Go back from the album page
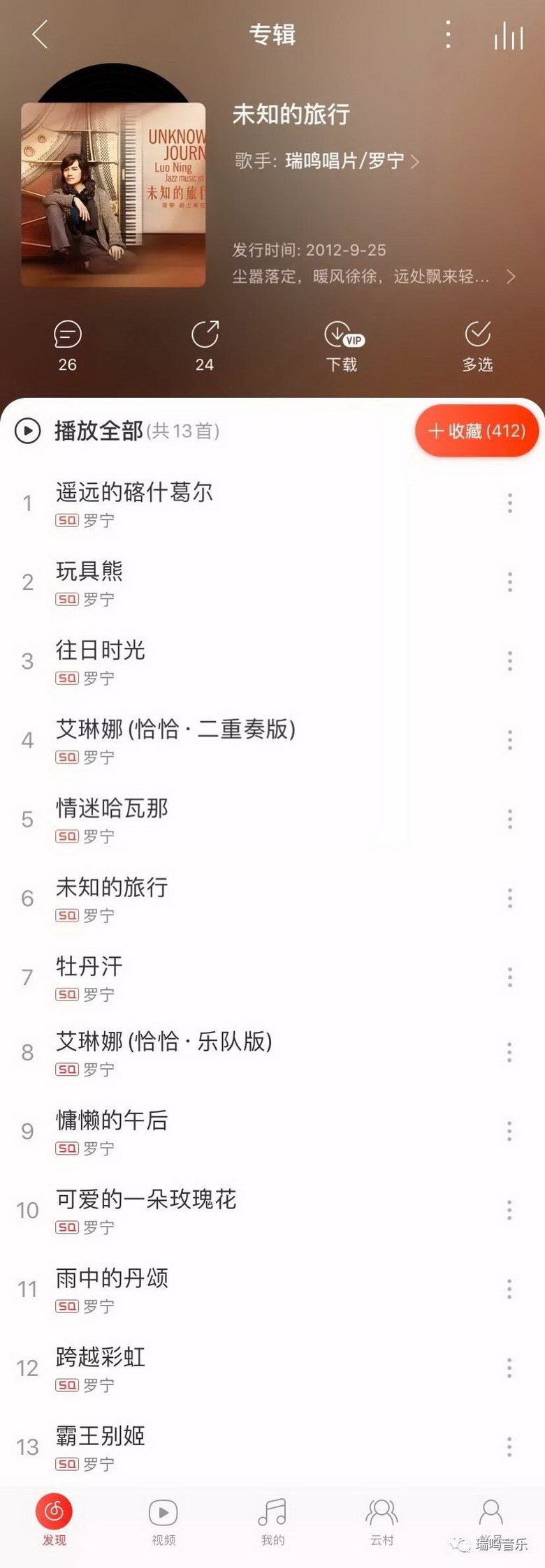The width and height of the screenshot is (545, 1568). point(40,34)
